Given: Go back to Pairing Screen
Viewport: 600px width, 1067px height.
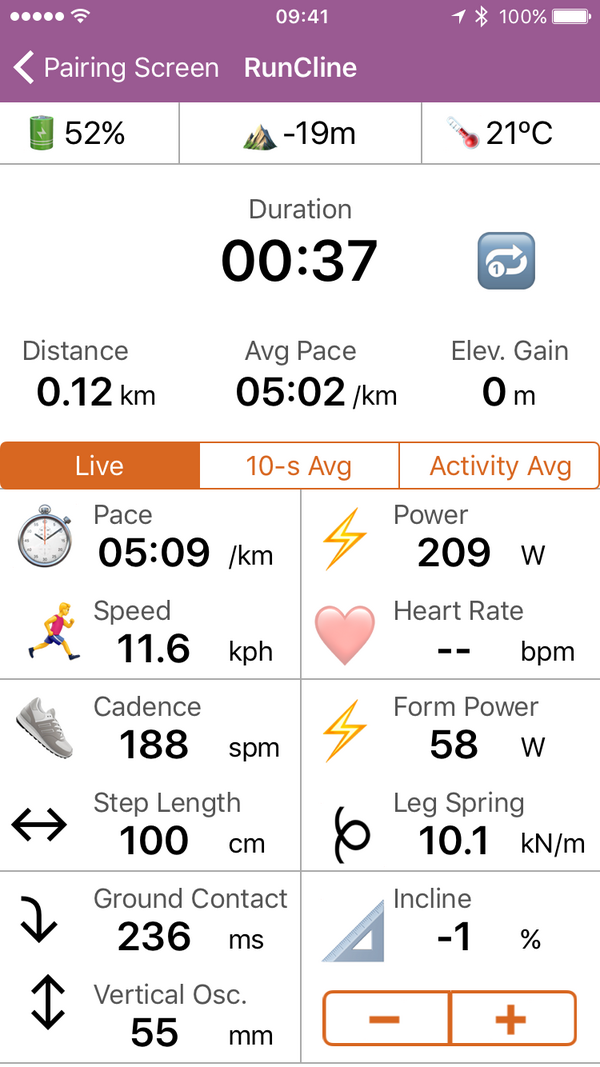Looking at the screenshot, I should 115,68.
